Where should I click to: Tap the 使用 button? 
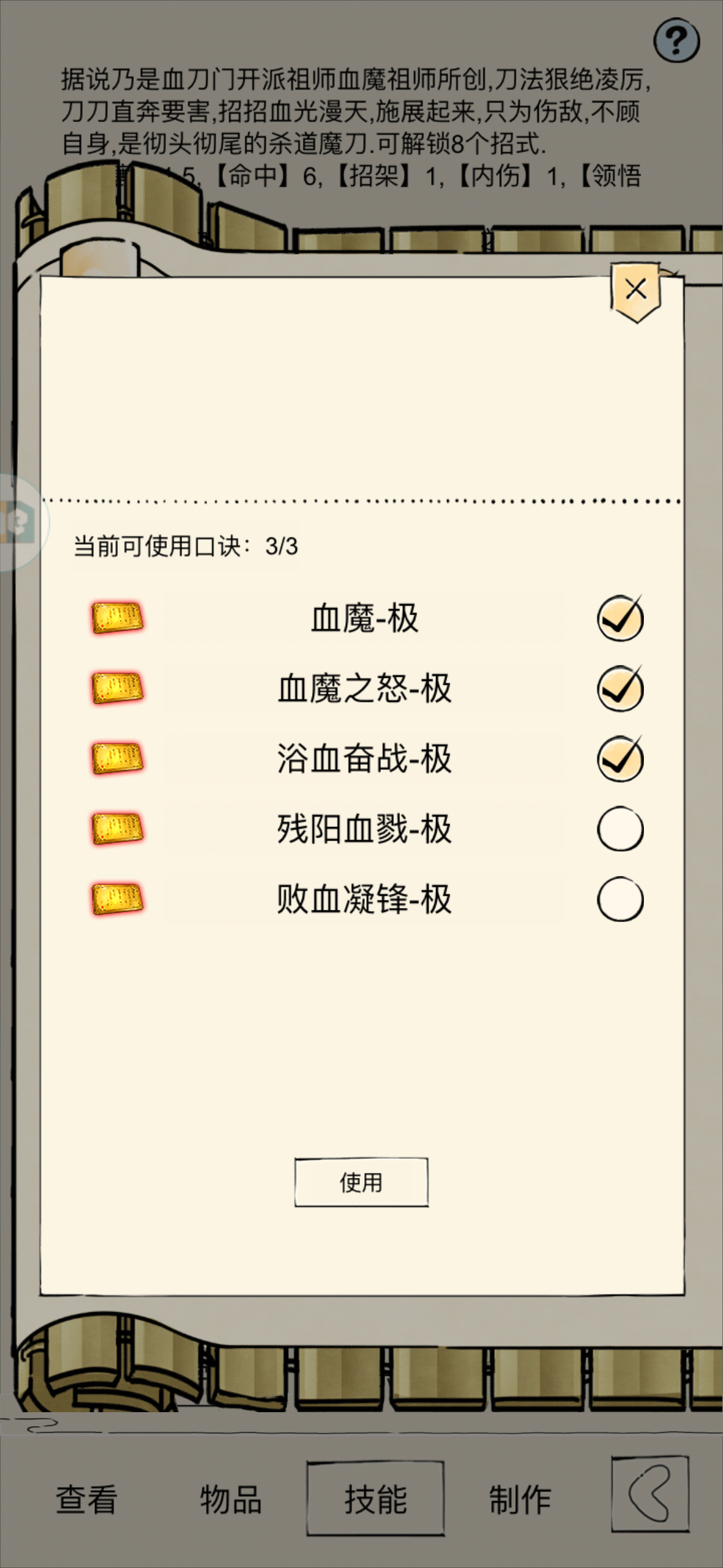tap(361, 1182)
